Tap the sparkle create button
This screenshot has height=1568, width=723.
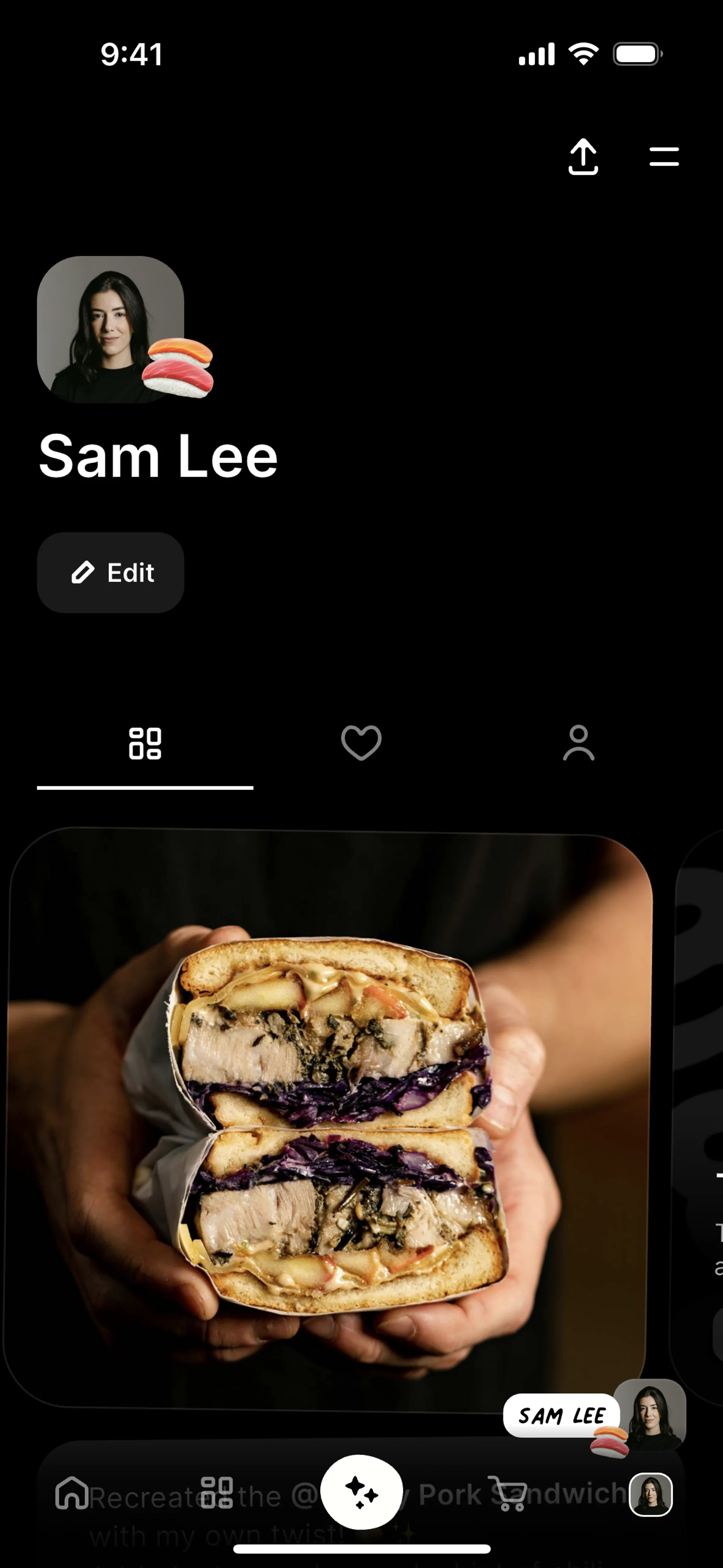[361, 1492]
